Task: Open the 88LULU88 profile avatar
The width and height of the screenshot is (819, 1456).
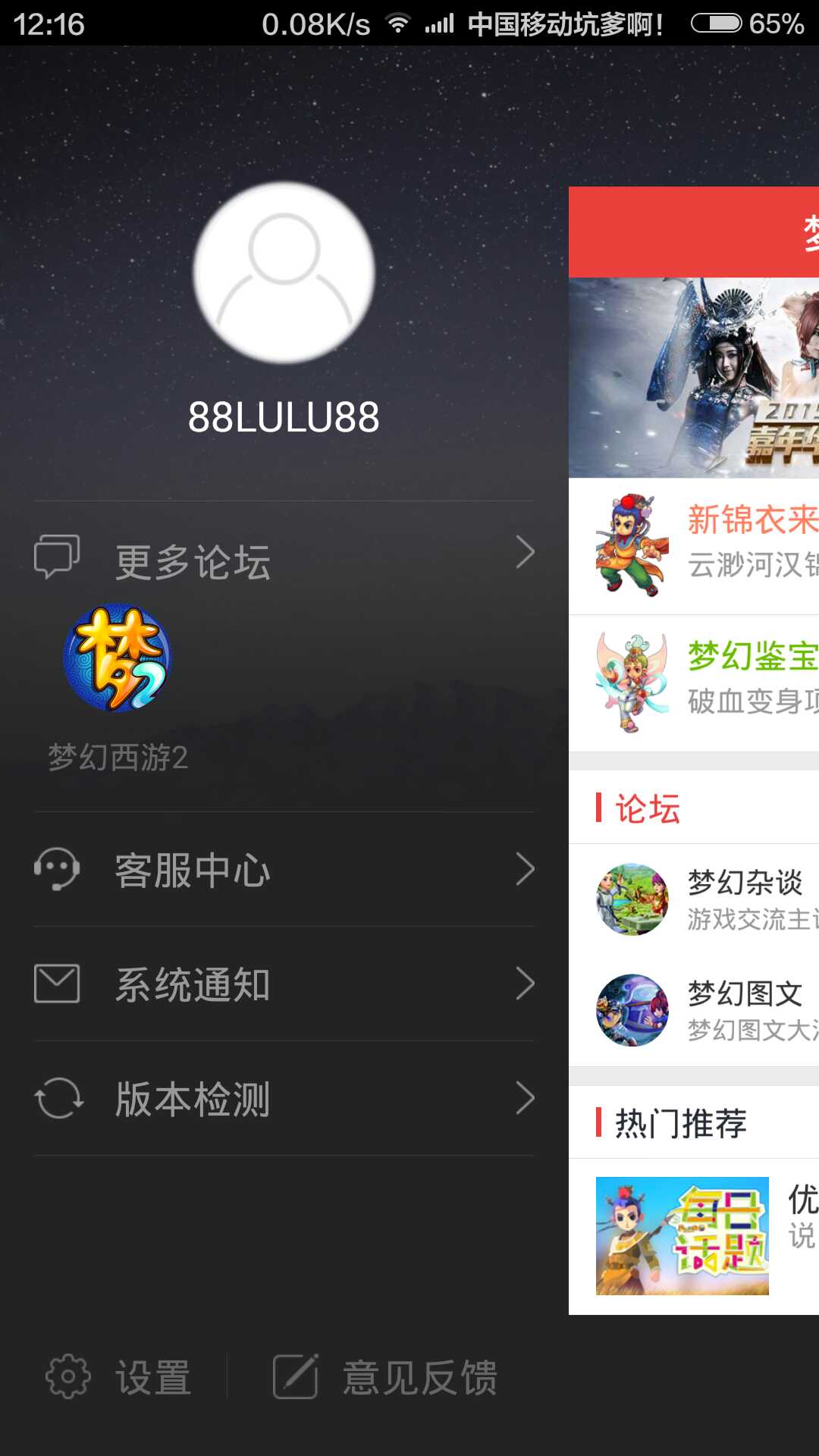Action: click(x=284, y=273)
